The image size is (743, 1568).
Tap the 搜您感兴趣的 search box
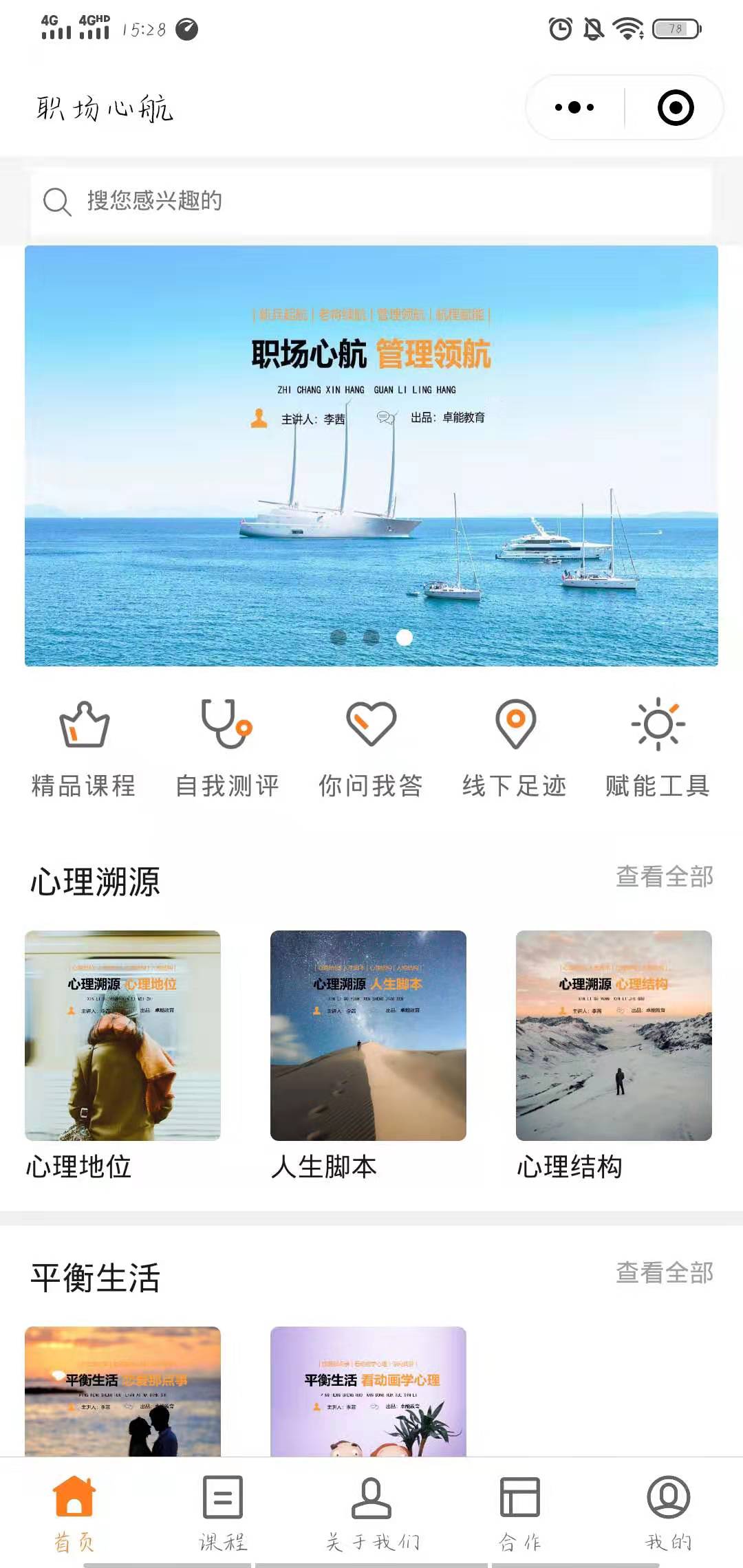pyautogui.click(x=370, y=201)
